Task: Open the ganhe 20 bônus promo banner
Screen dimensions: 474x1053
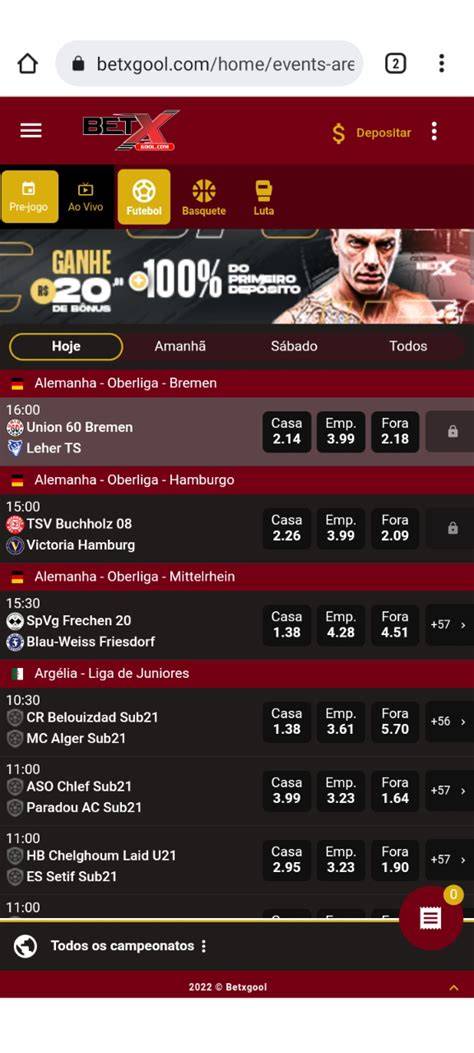Action: [237, 277]
